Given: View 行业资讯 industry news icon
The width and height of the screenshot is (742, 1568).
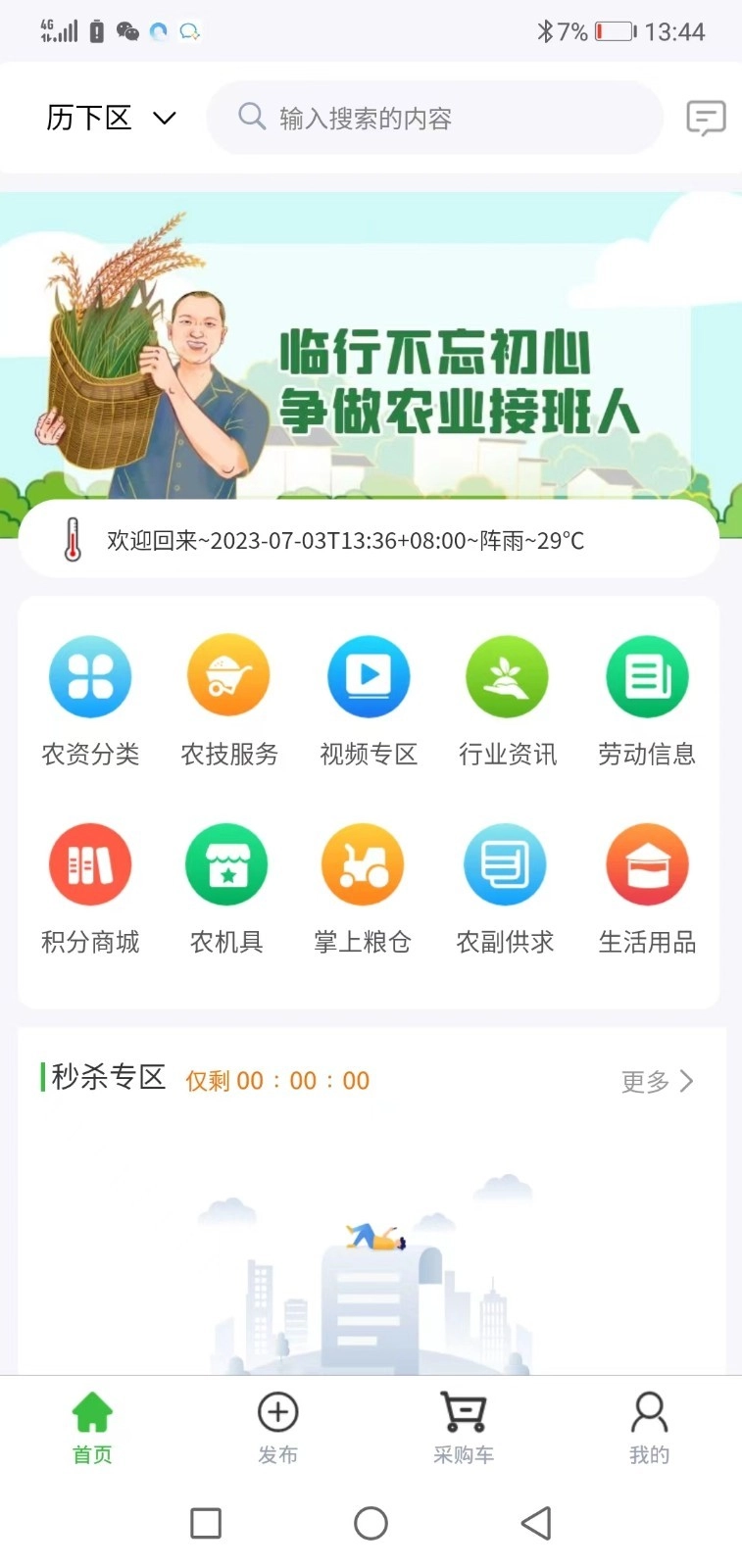Looking at the screenshot, I should pyautogui.click(x=507, y=699).
